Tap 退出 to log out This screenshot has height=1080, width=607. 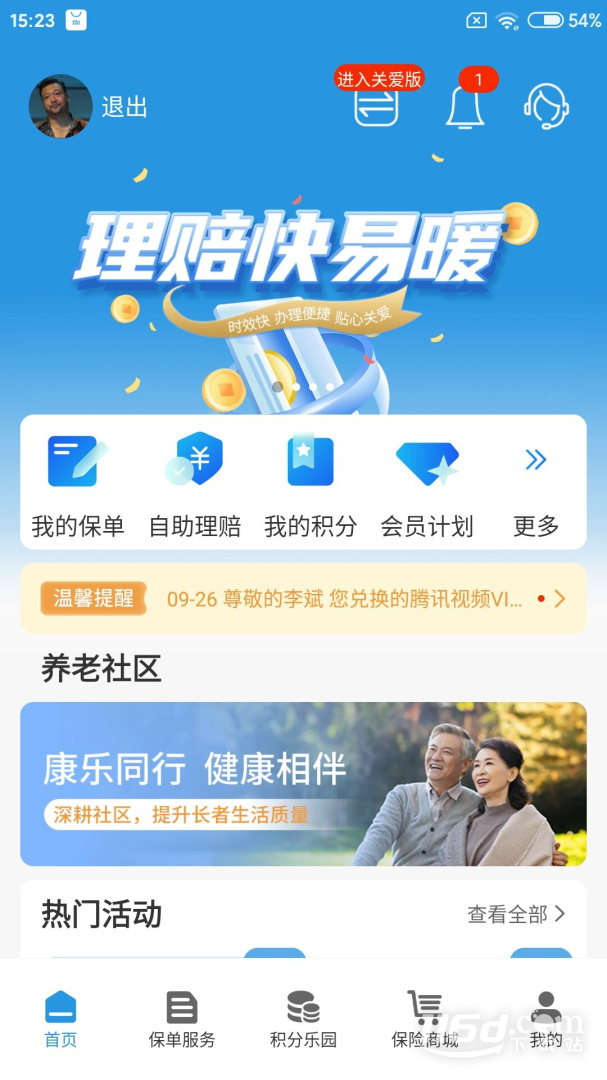tap(124, 107)
